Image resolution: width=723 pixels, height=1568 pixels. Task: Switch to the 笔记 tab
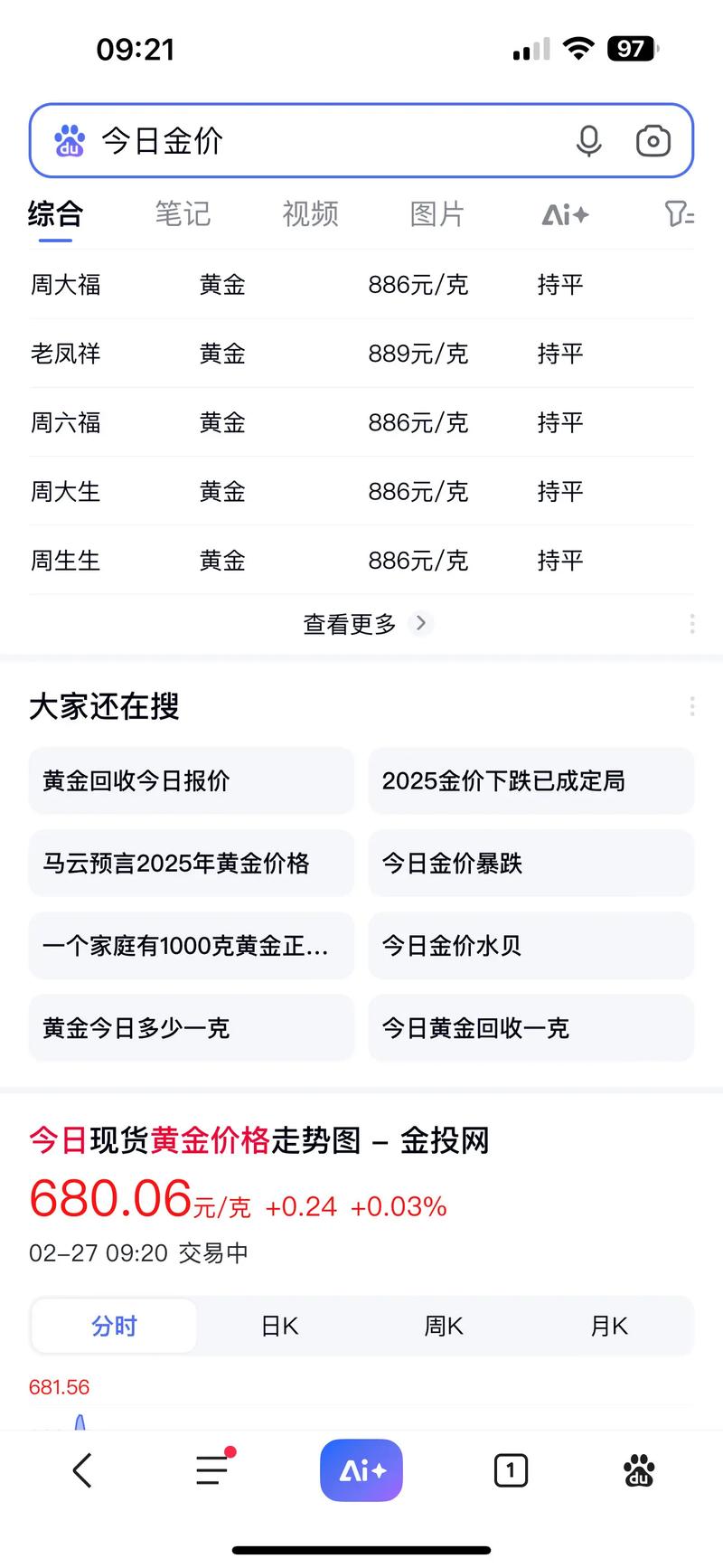tap(183, 214)
